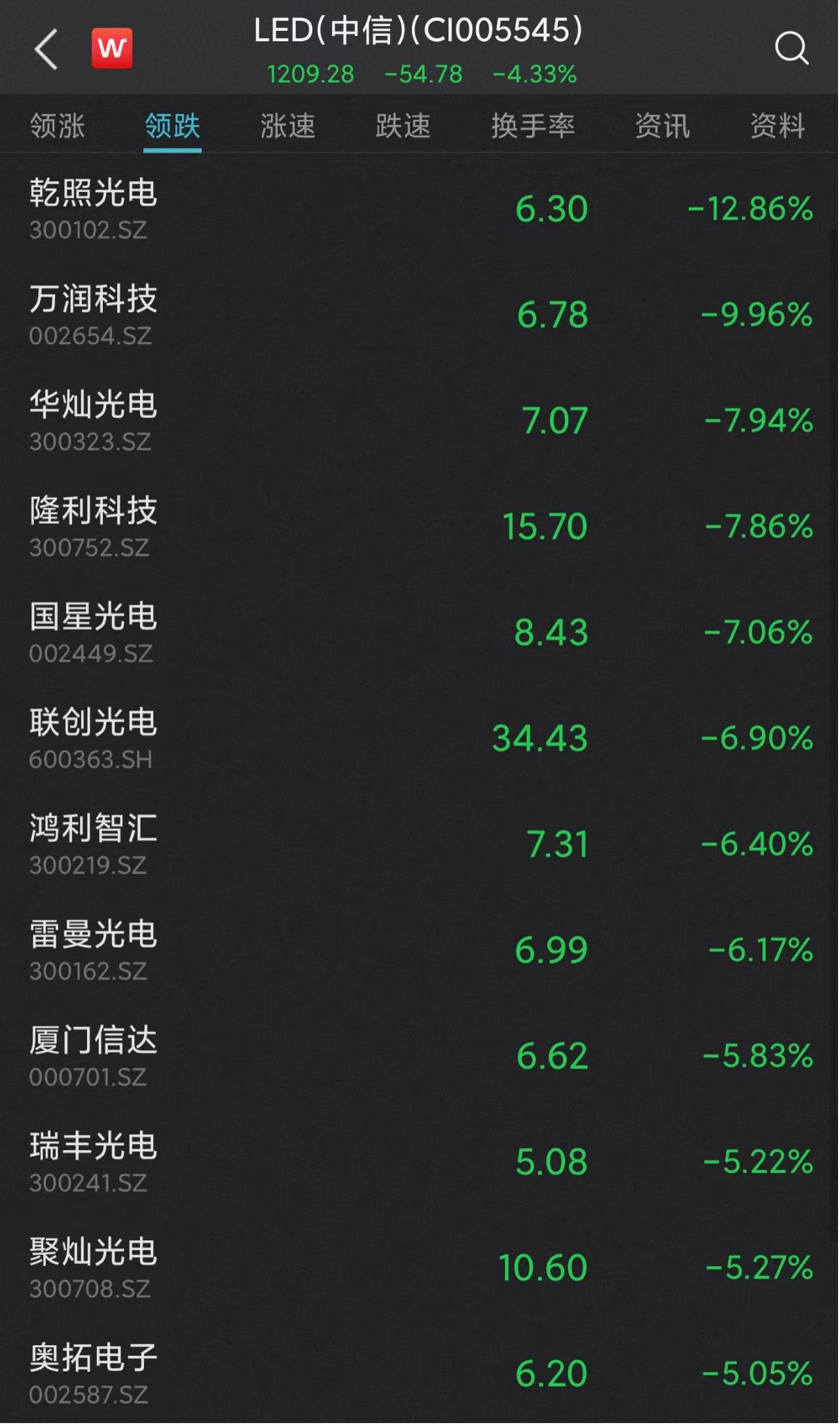The image size is (840, 1427).
Task: Go back using the arrow icon
Action: point(46,48)
